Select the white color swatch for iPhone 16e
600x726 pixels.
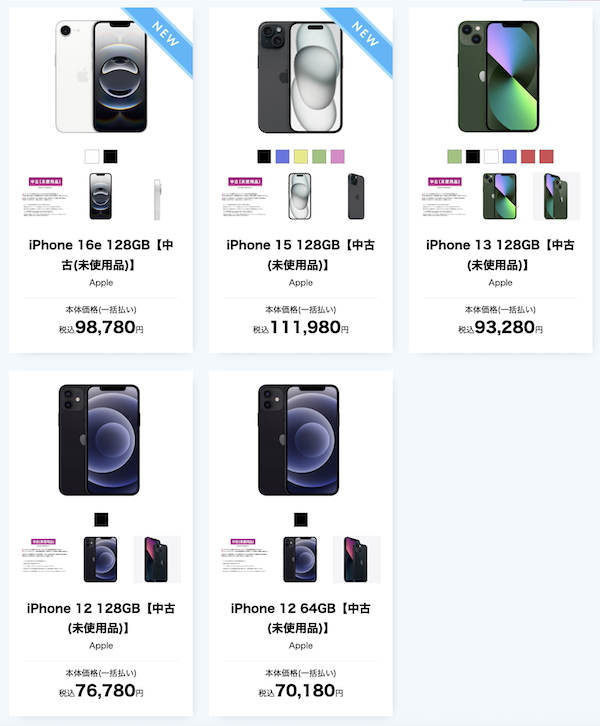point(92,157)
